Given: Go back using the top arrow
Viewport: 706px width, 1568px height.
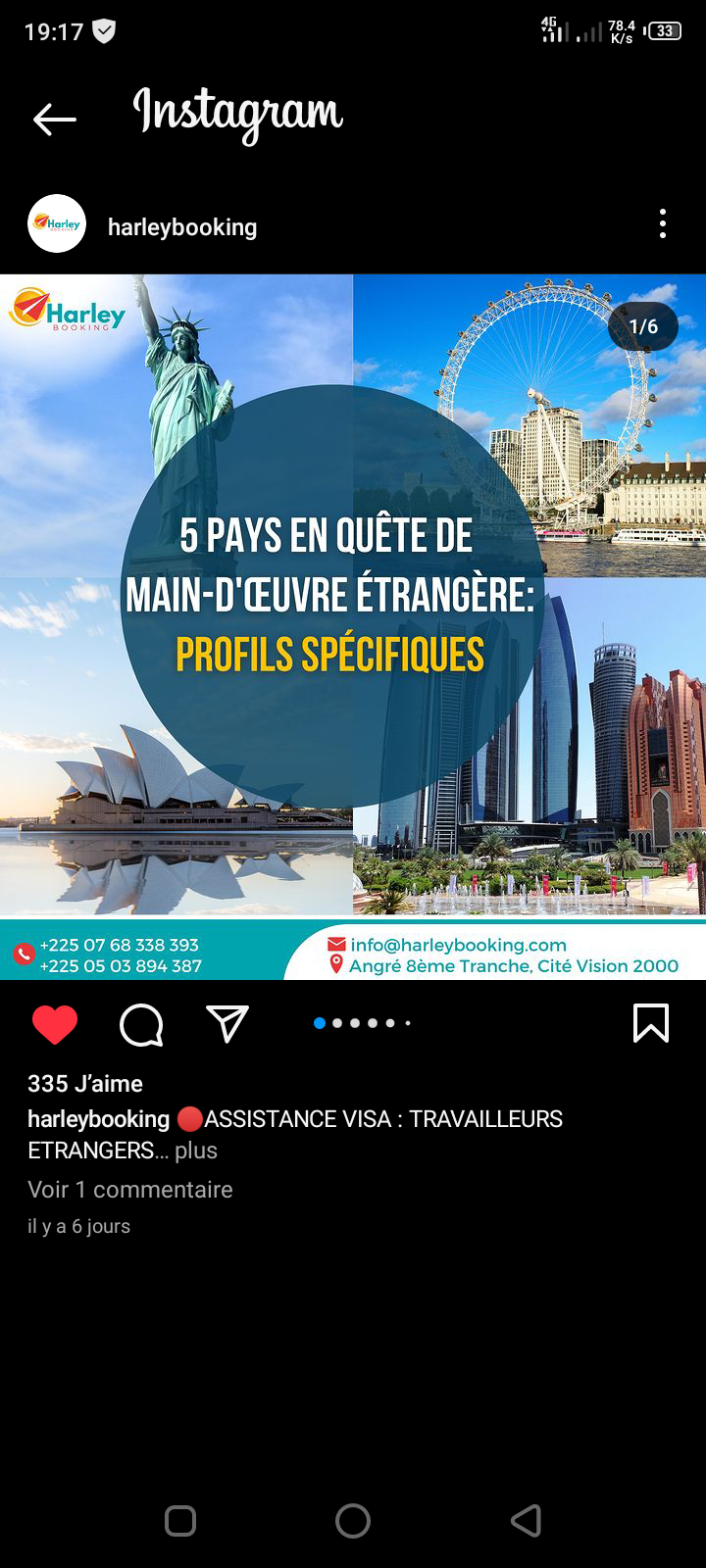Looking at the screenshot, I should point(54,120).
